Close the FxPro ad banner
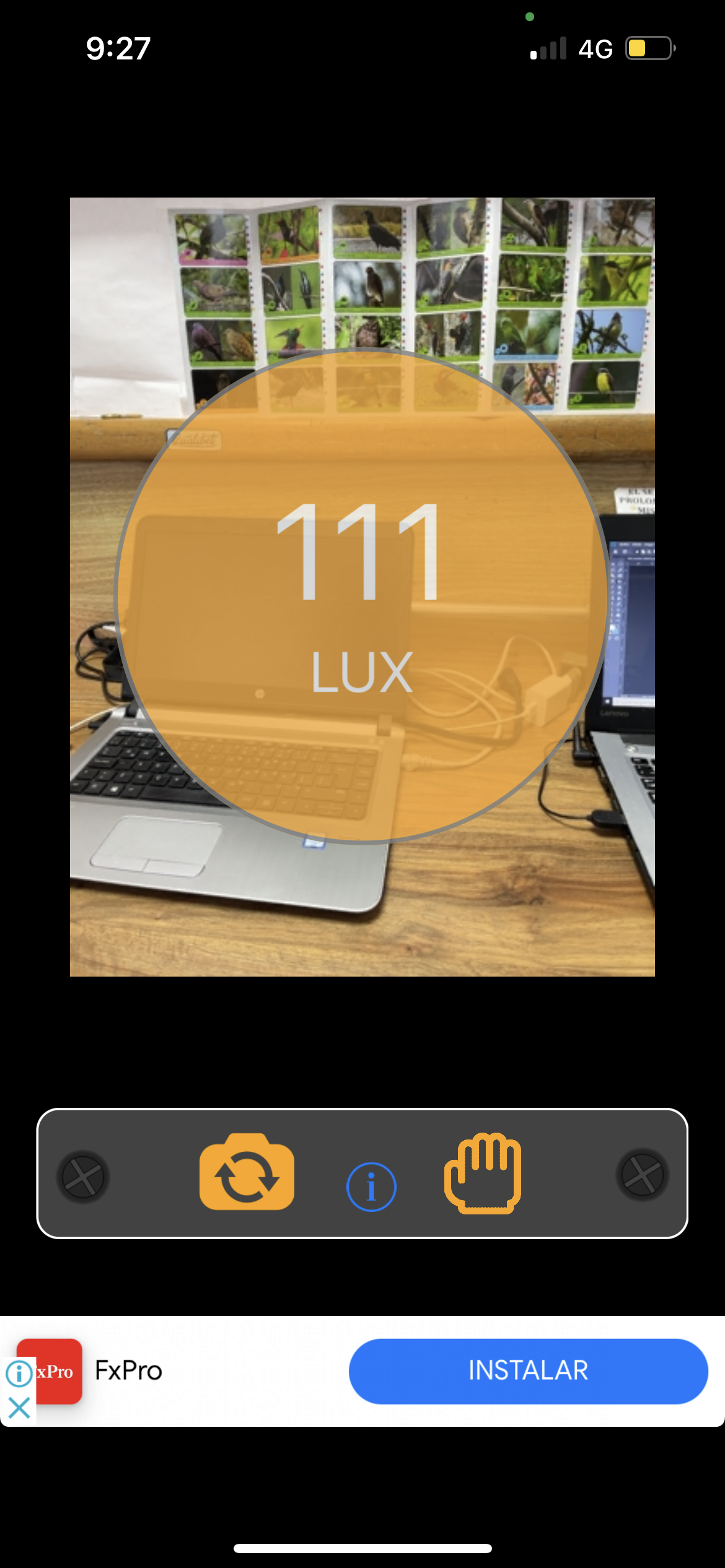Screen dimensions: 725x1568 click(x=19, y=1407)
